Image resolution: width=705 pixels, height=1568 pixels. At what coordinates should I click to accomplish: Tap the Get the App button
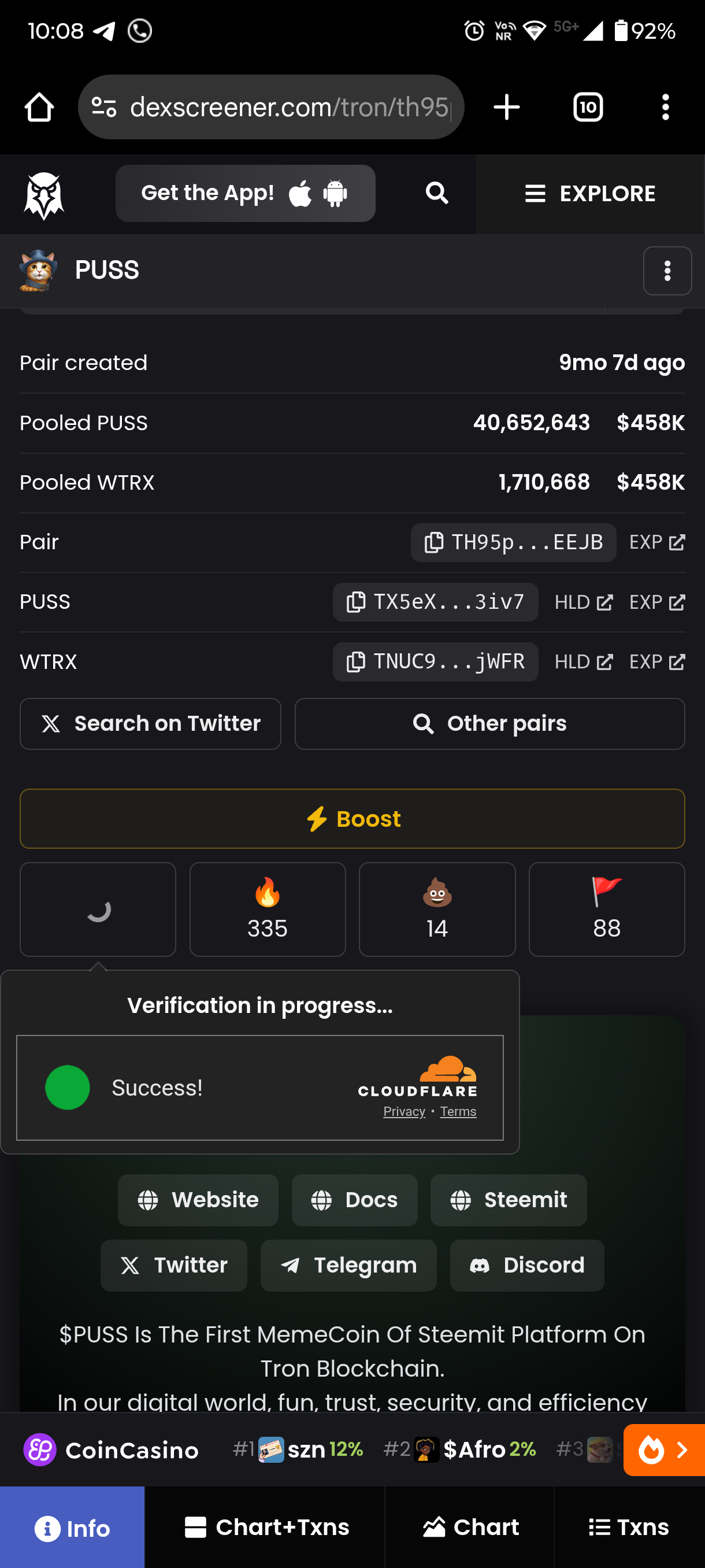(245, 194)
